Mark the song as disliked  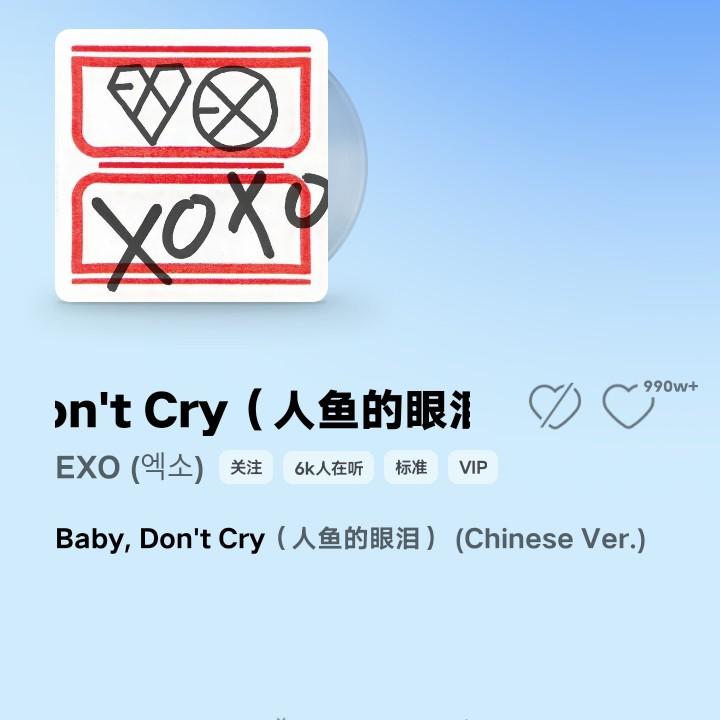click(x=554, y=406)
